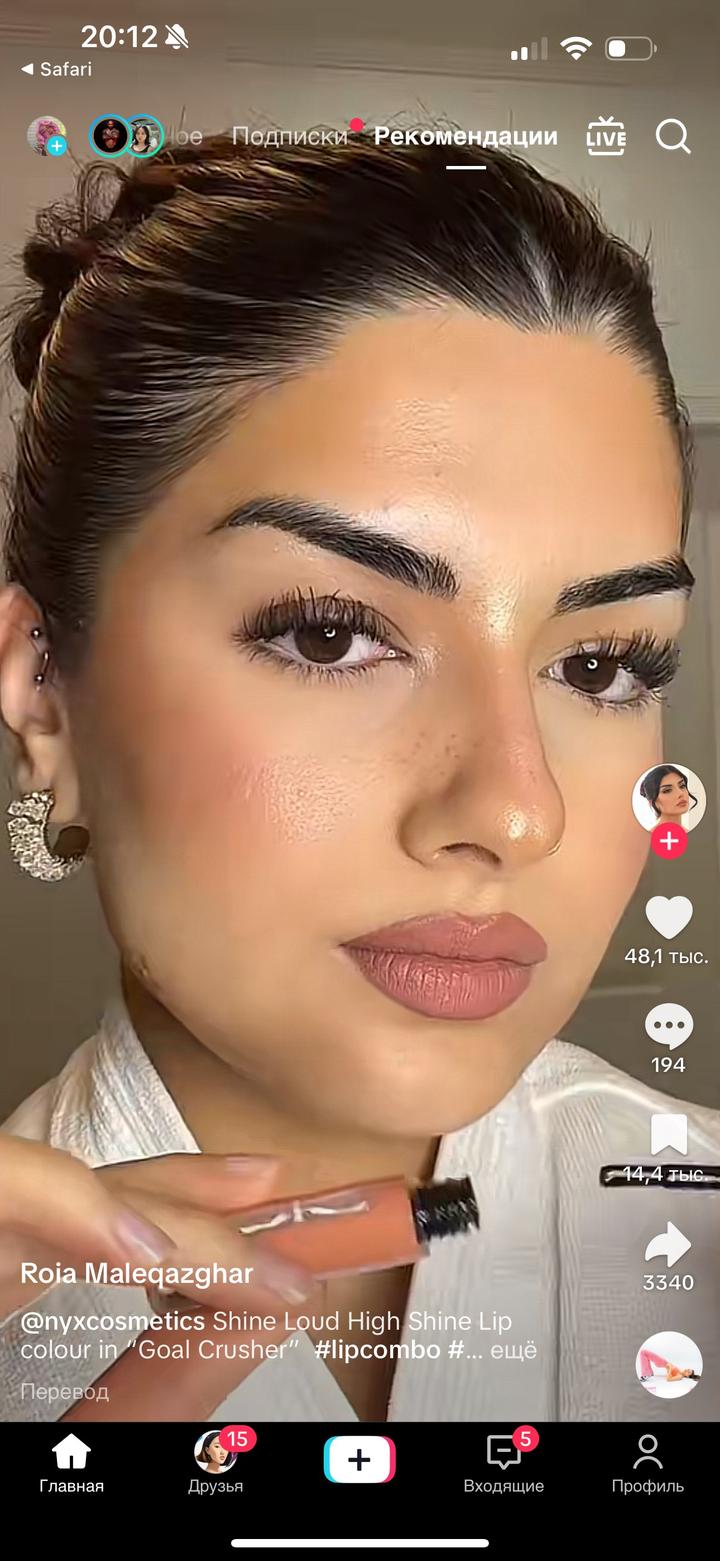Open the comments on this video
Image resolution: width=720 pixels, height=1561 pixels.
pyautogui.click(x=668, y=1027)
